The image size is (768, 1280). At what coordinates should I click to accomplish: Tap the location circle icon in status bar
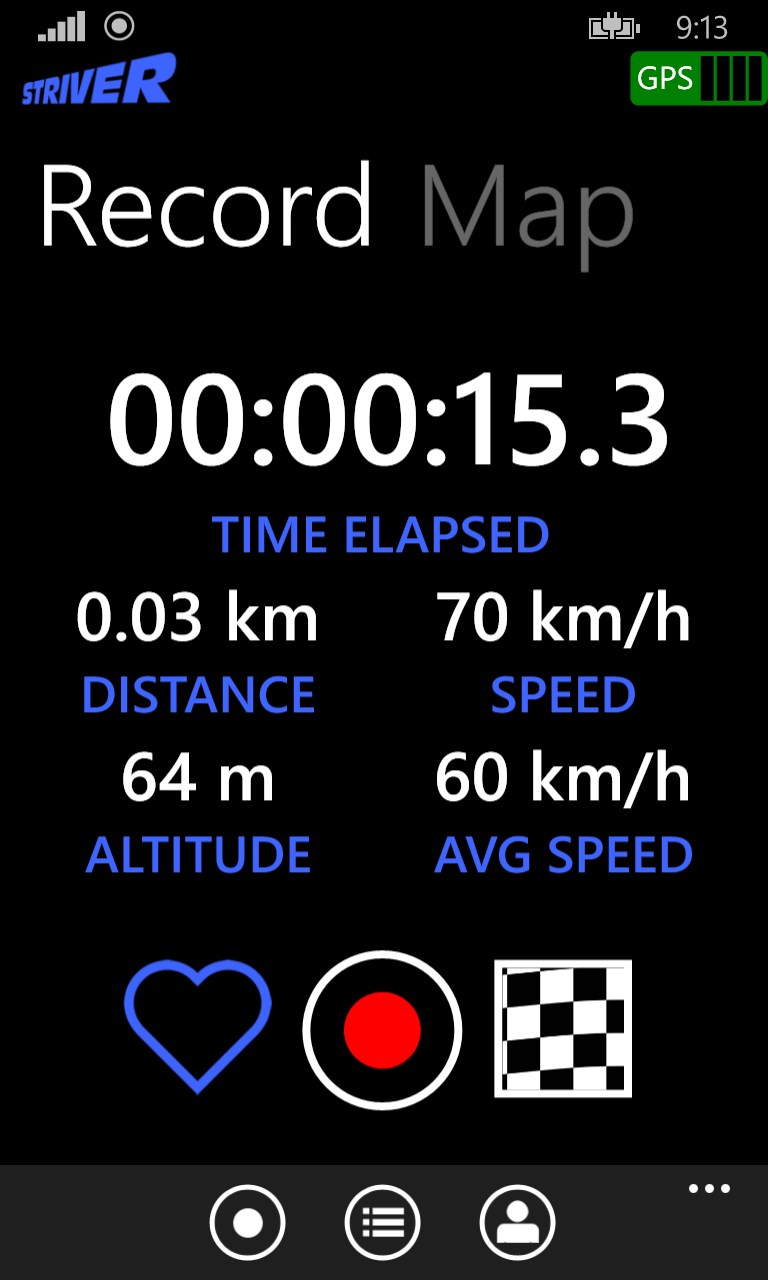[x=117, y=27]
